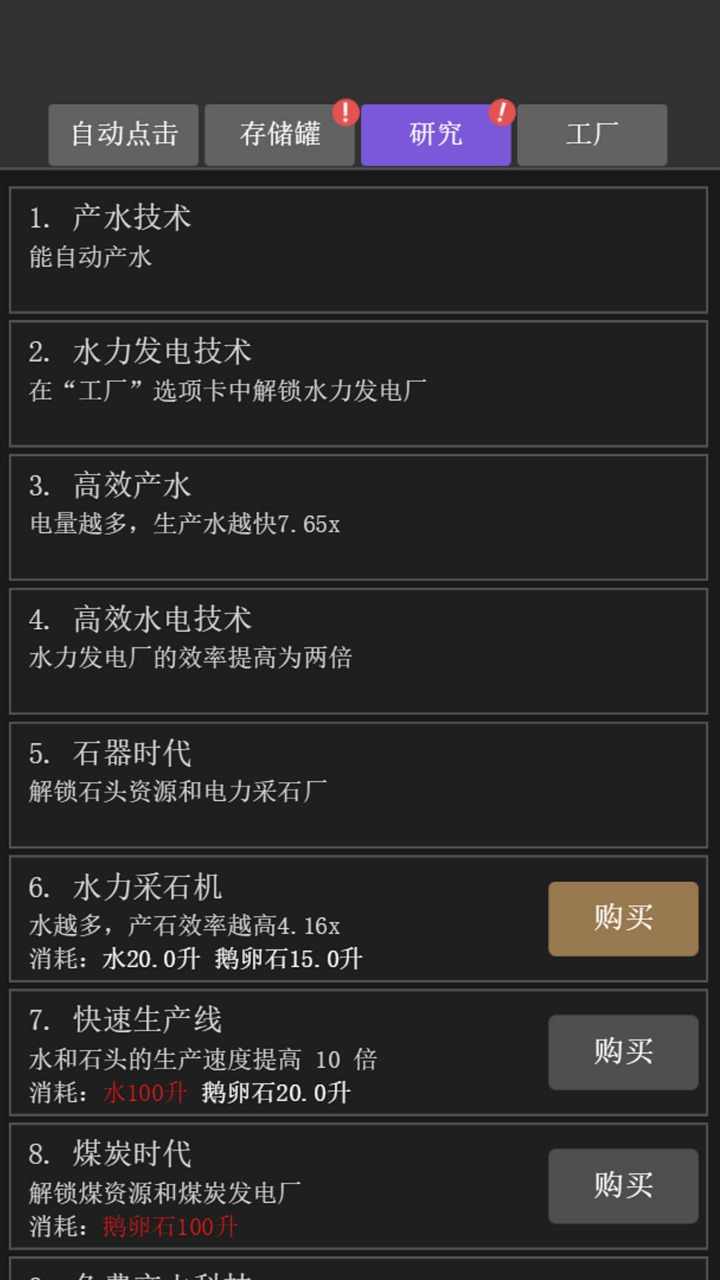Switch to the 存储罐 tab
This screenshot has width=720, height=1280.
click(x=279, y=134)
